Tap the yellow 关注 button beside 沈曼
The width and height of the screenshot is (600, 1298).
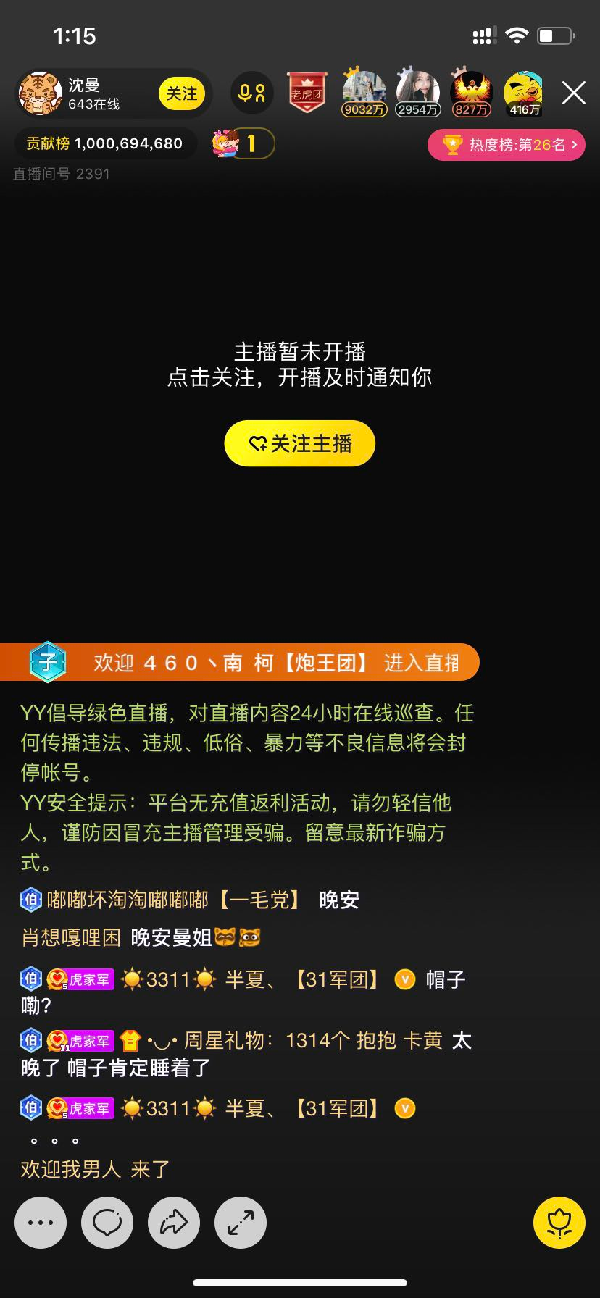tap(181, 94)
